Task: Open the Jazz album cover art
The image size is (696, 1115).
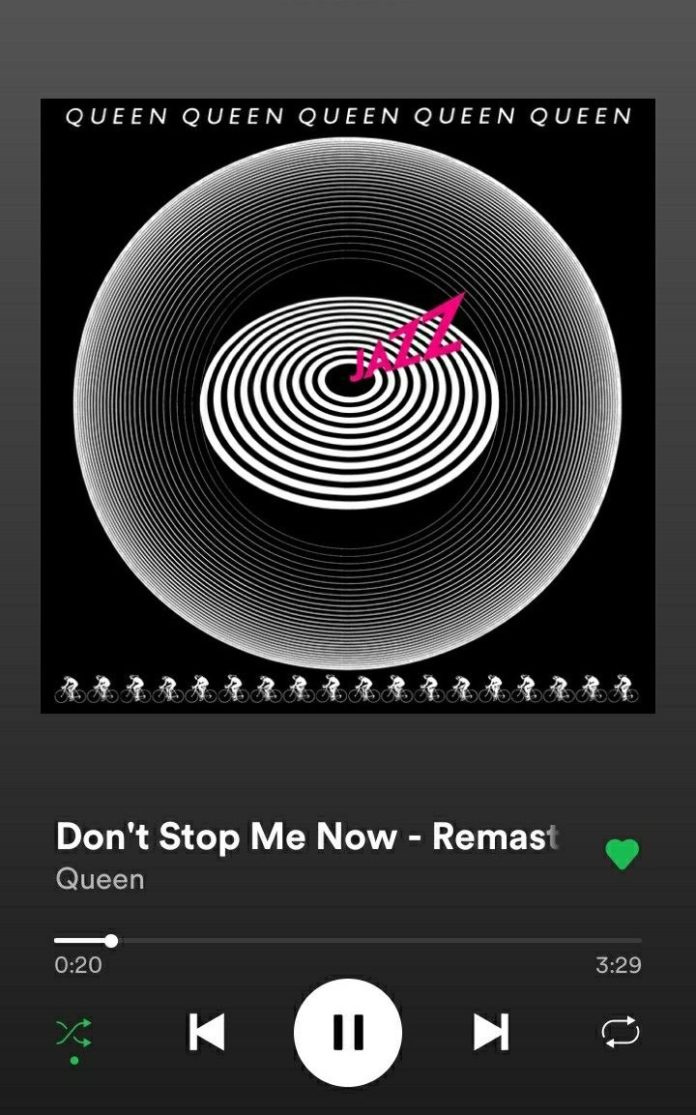Action: pyautogui.click(x=348, y=405)
